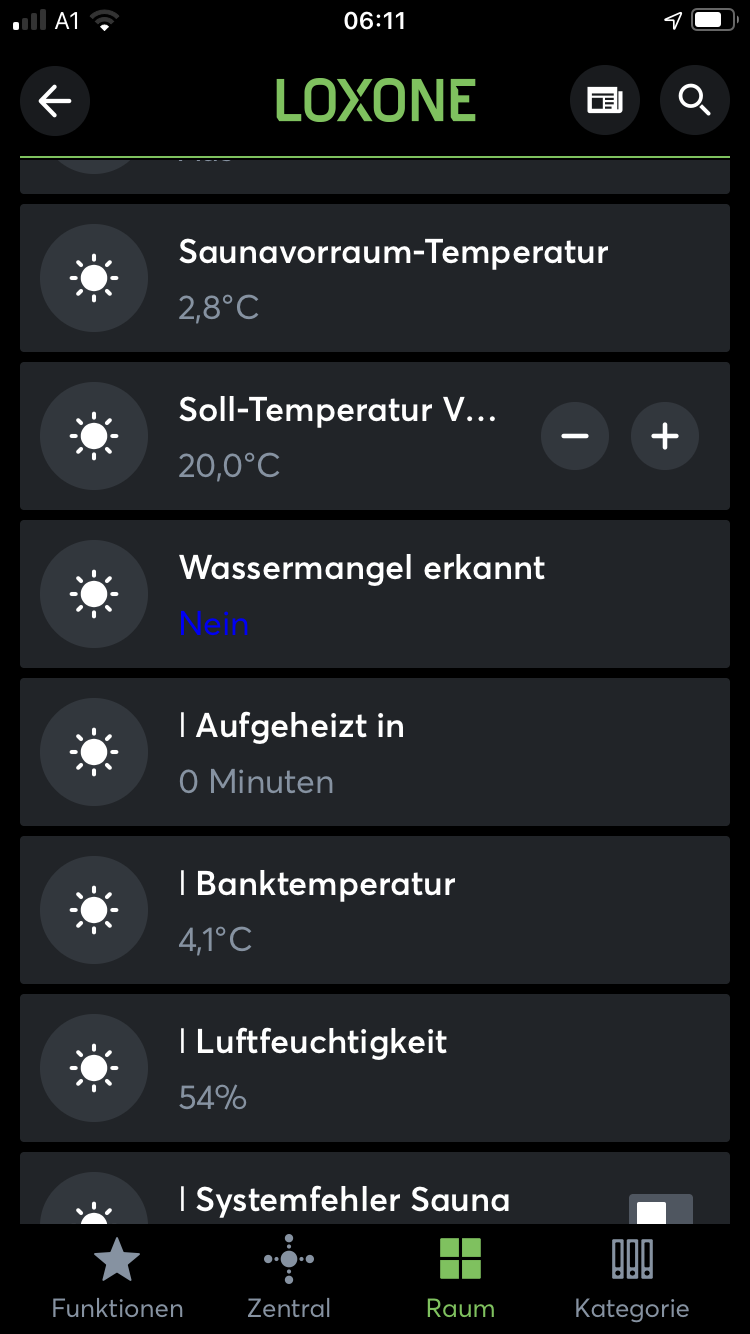Switch to the Zentral tab

[x=289, y=1277]
